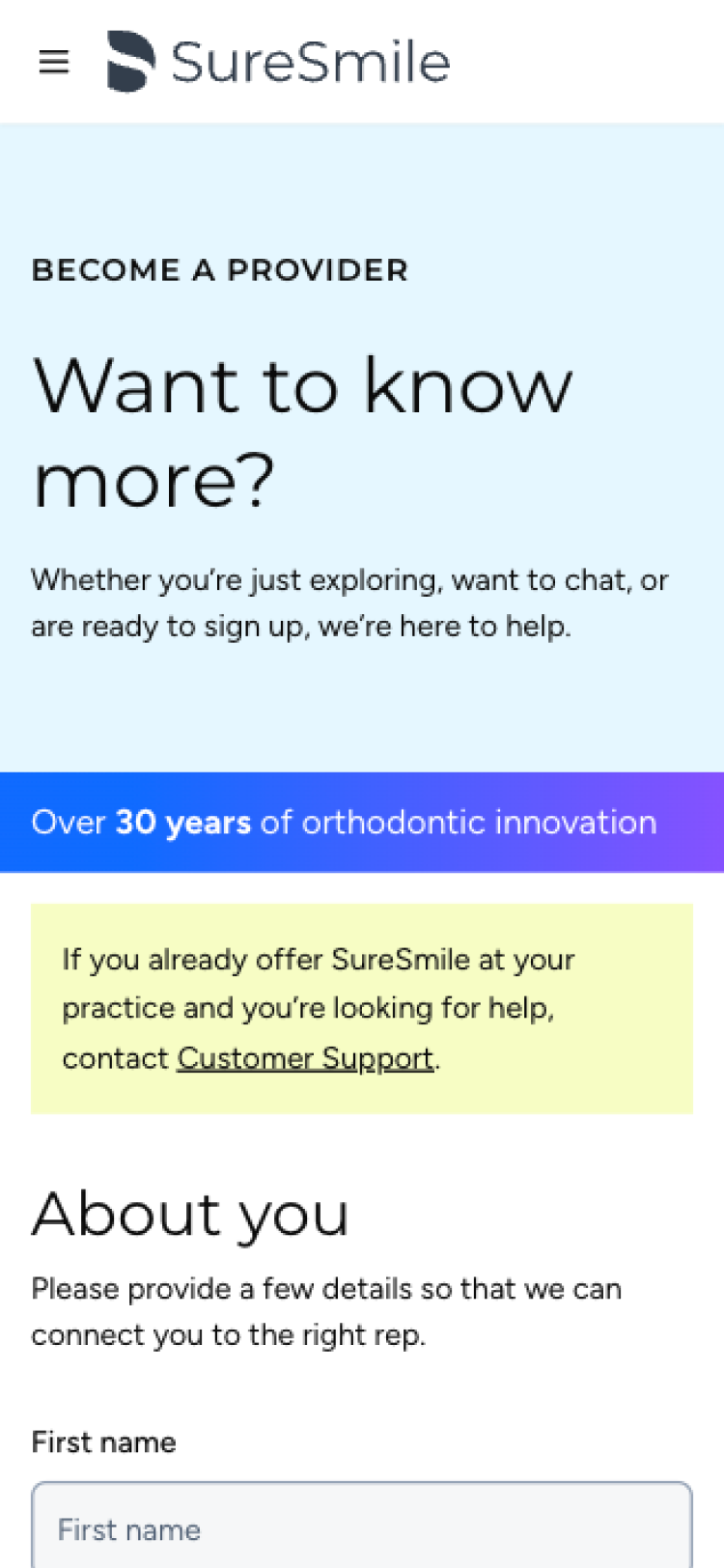Focus the First name text field

(x=361, y=1527)
